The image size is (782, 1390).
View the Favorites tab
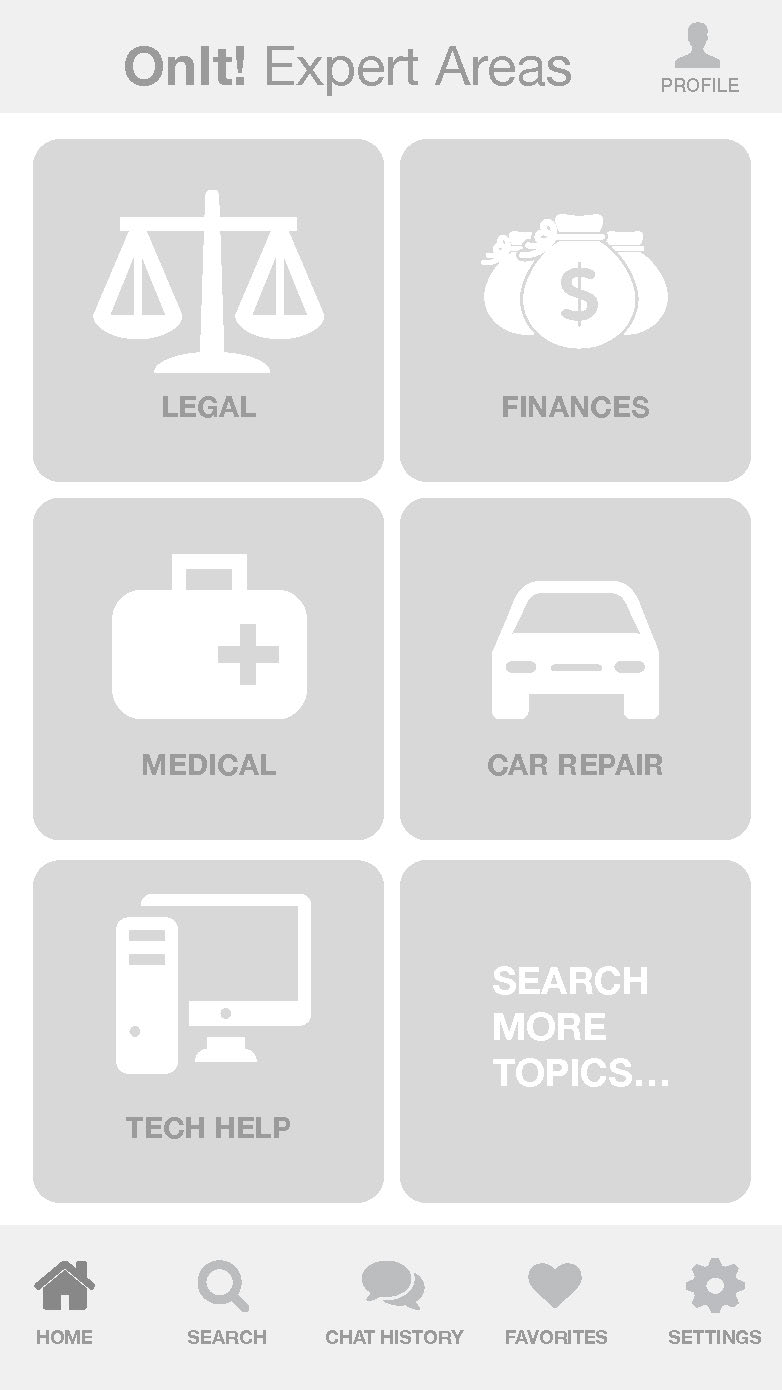click(556, 1304)
